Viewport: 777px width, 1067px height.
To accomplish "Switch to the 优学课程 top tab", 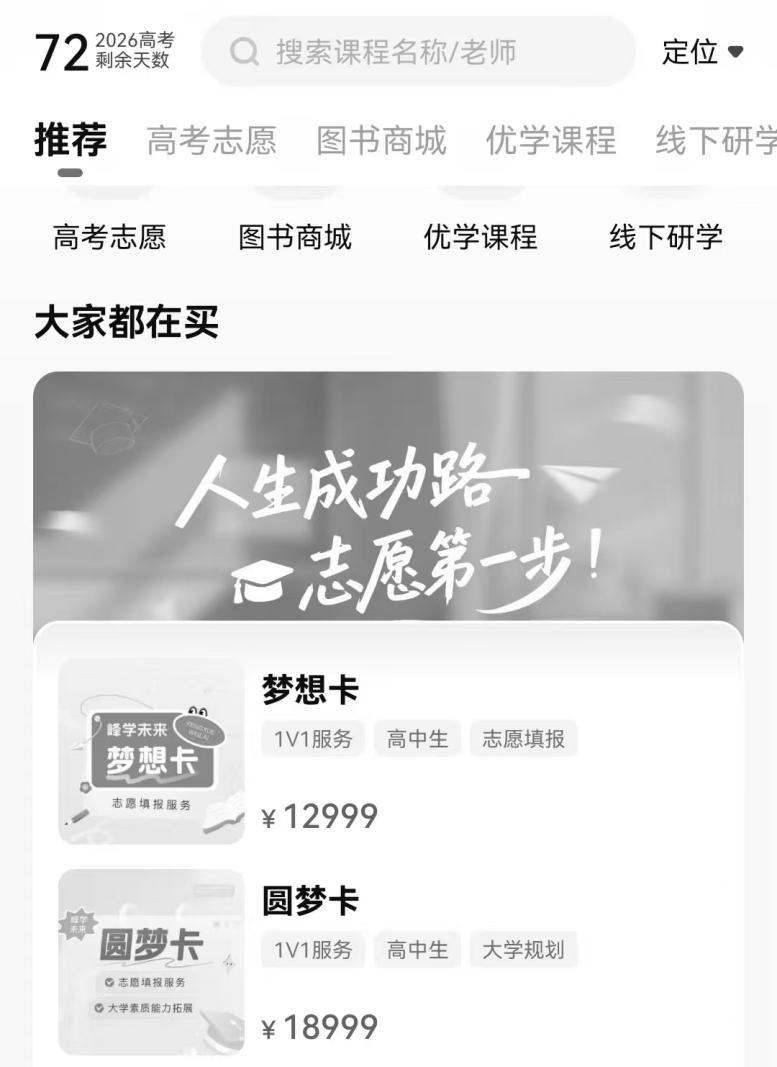I will tap(551, 141).
